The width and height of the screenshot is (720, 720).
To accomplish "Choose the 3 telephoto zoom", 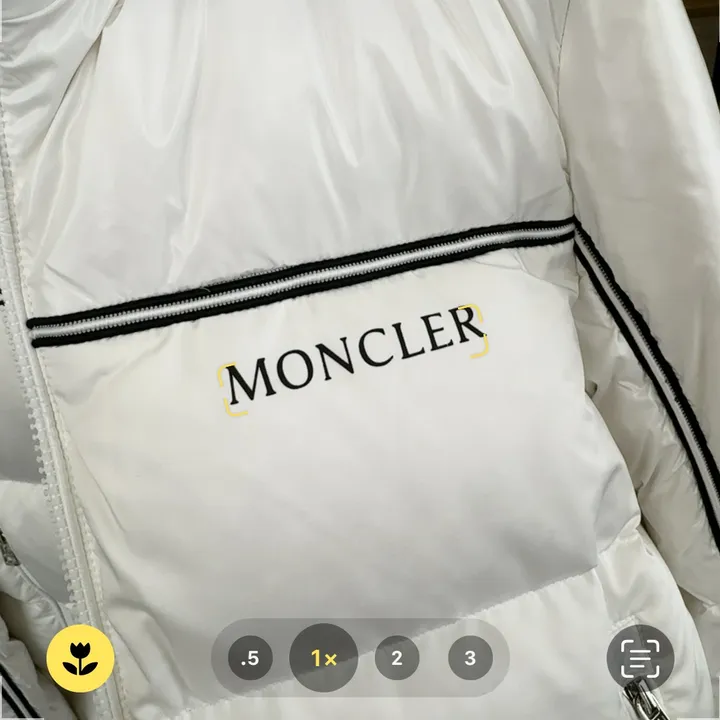I will click(x=470, y=658).
